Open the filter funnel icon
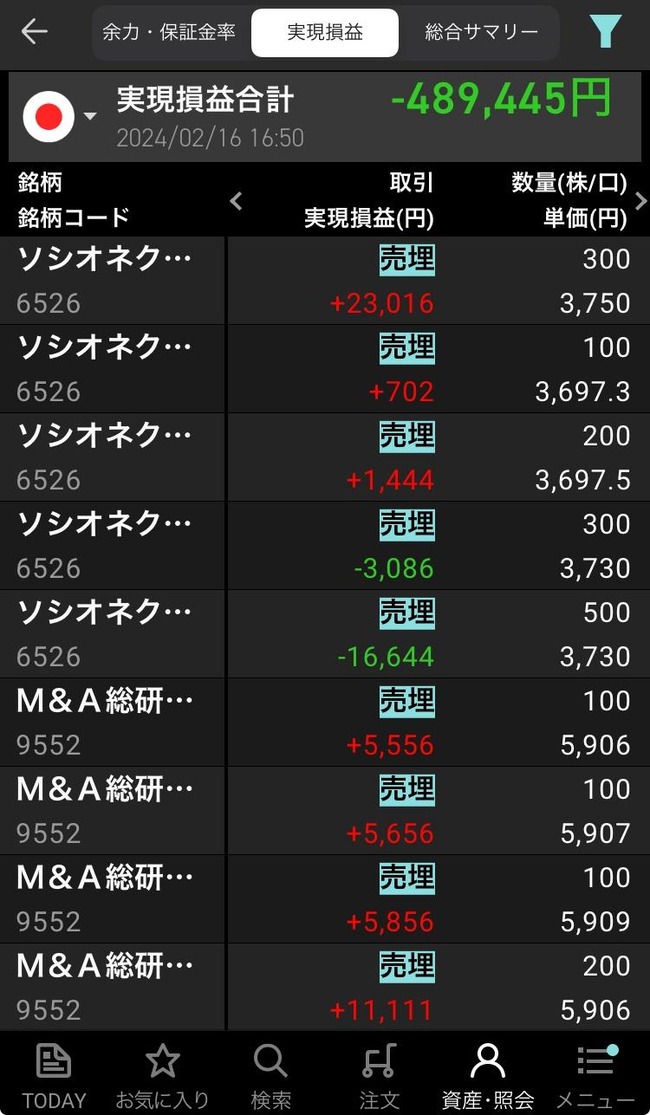Viewport: 650px width, 1115px height. click(605, 32)
